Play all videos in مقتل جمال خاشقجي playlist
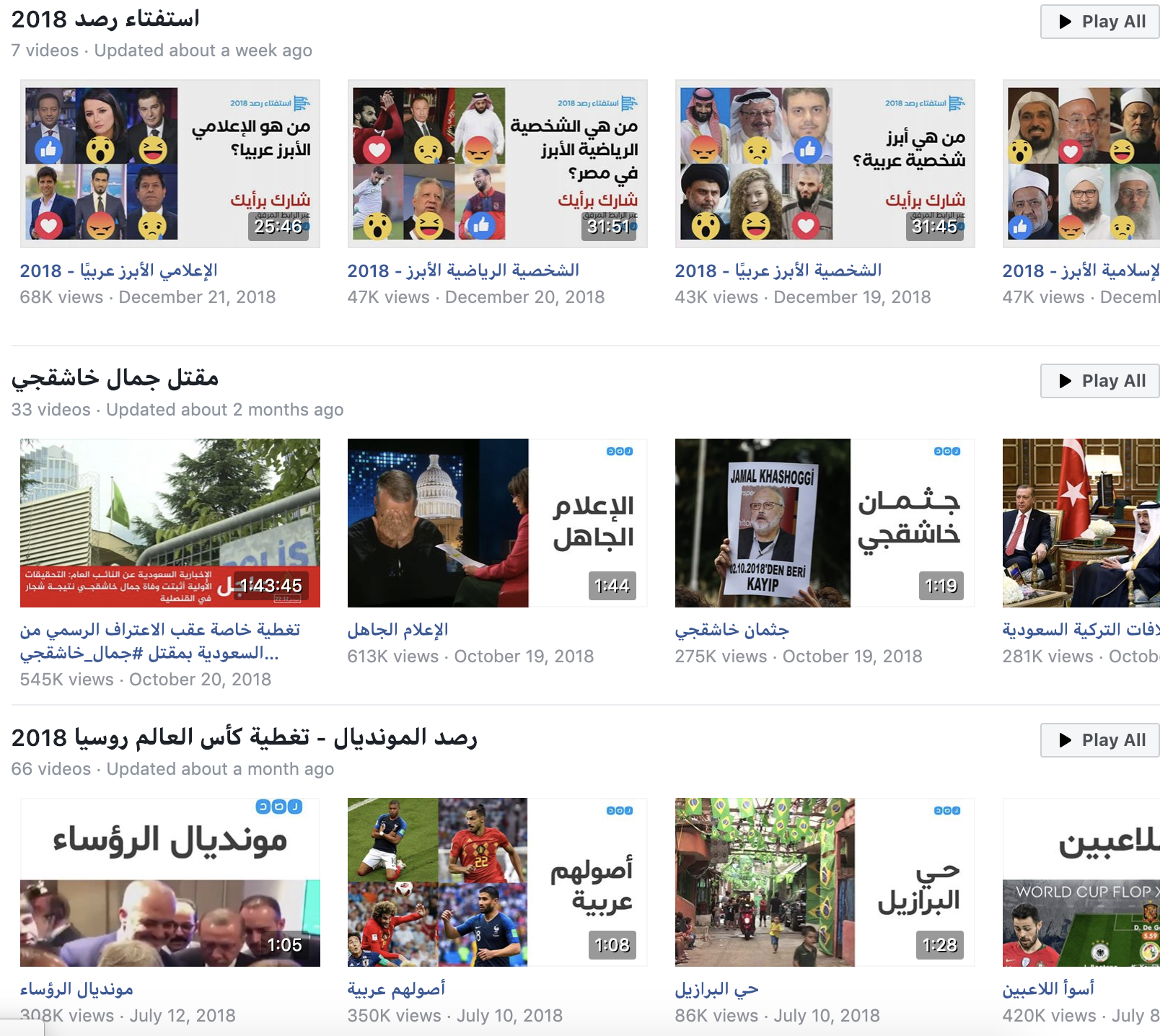Viewport: 1173px width, 1036px height. click(1099, 381)
